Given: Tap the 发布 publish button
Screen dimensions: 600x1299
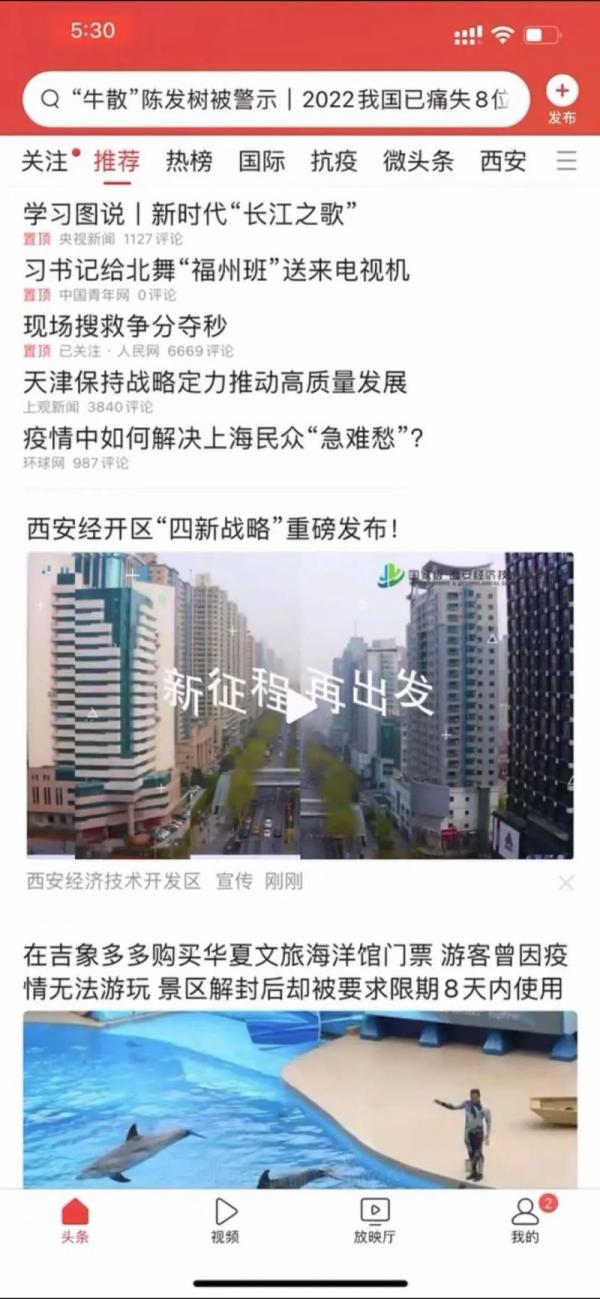Looking at the screenshot, I should (x=561, y=100).
